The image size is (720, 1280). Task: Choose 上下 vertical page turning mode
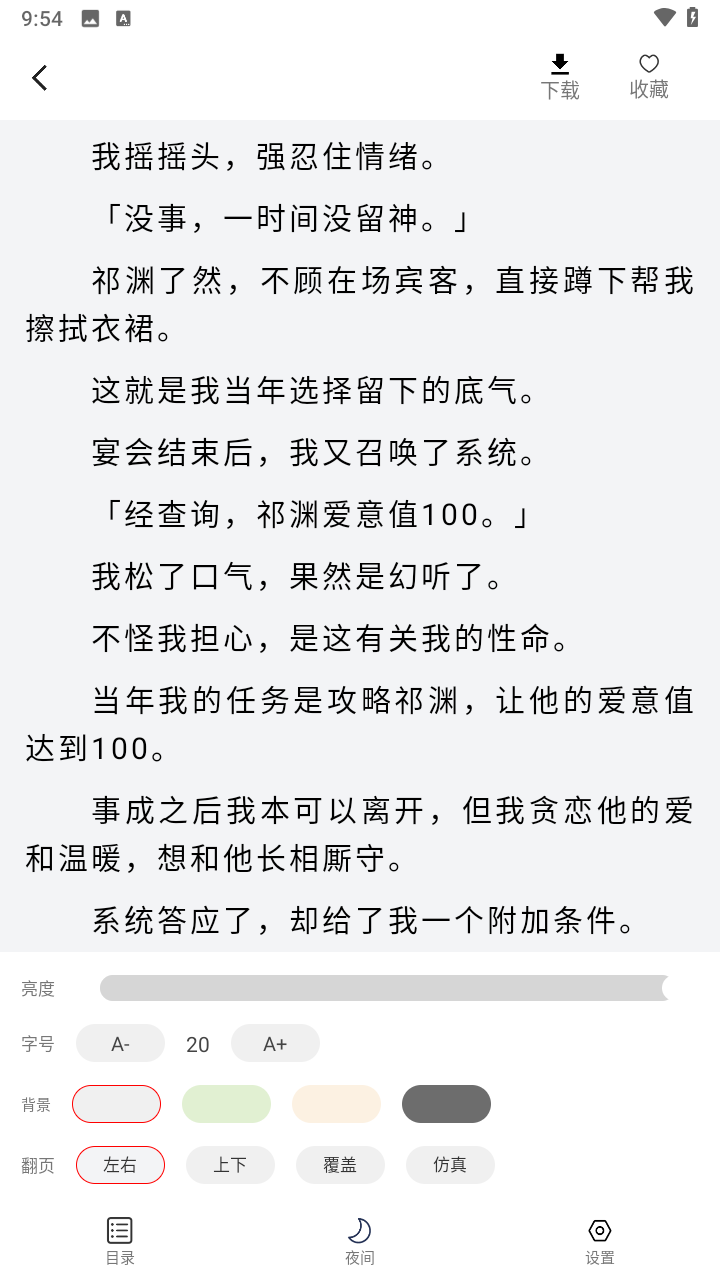[230, 1165]
